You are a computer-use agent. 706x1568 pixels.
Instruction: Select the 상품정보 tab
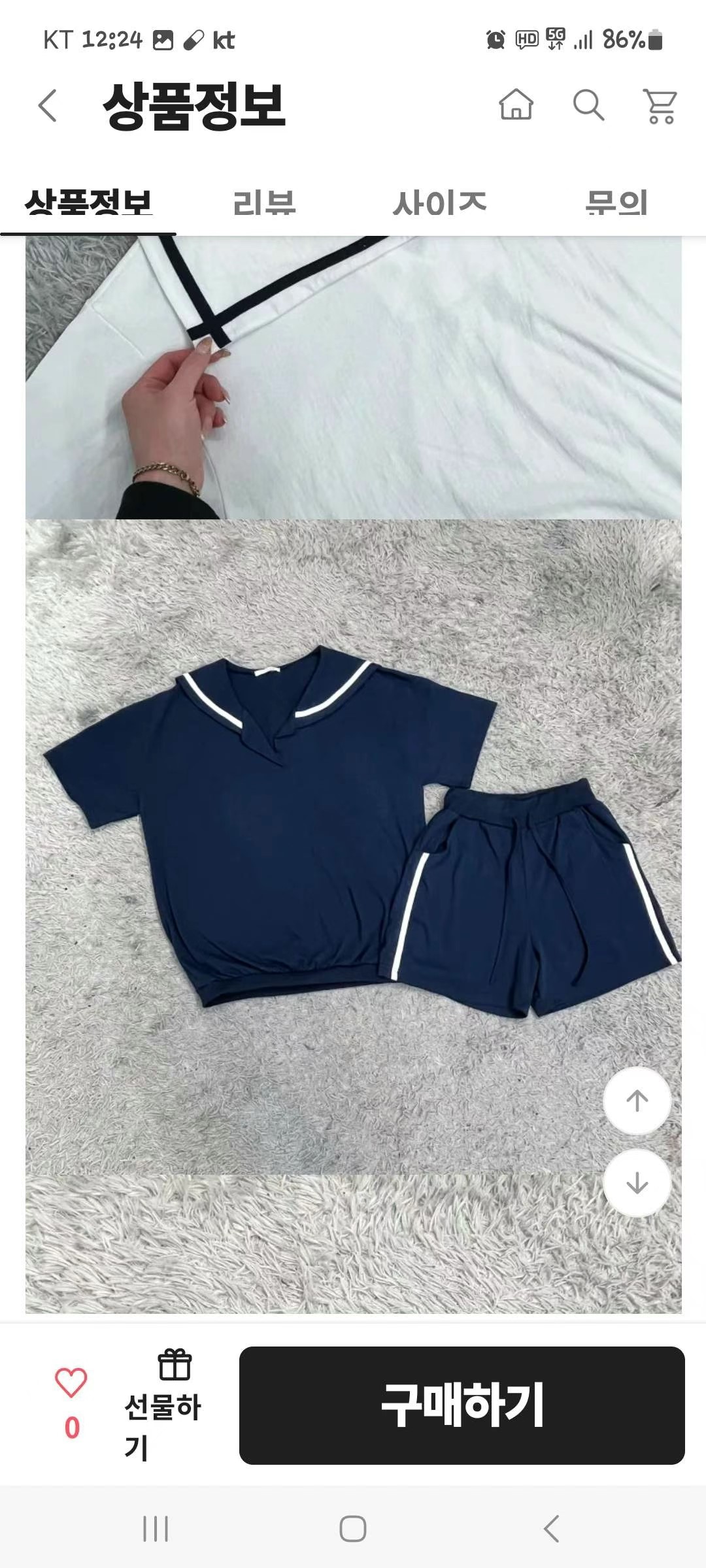(x=88, y=203)
